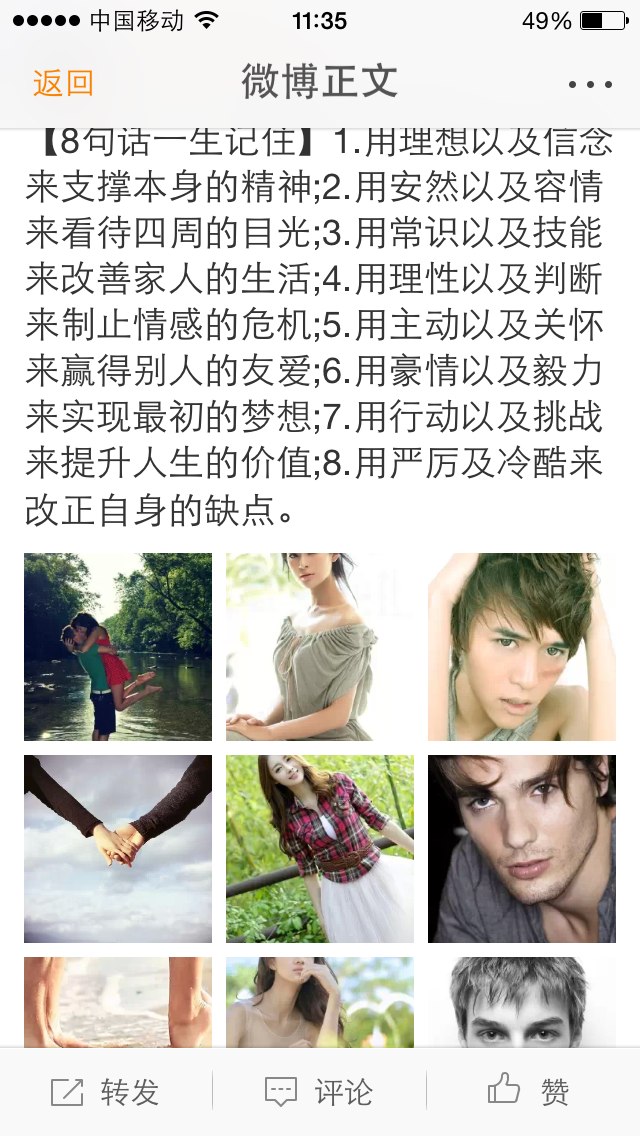Open image of feet on the beach
This screenshot has width=640, height=1136.
click(118, 1002)
